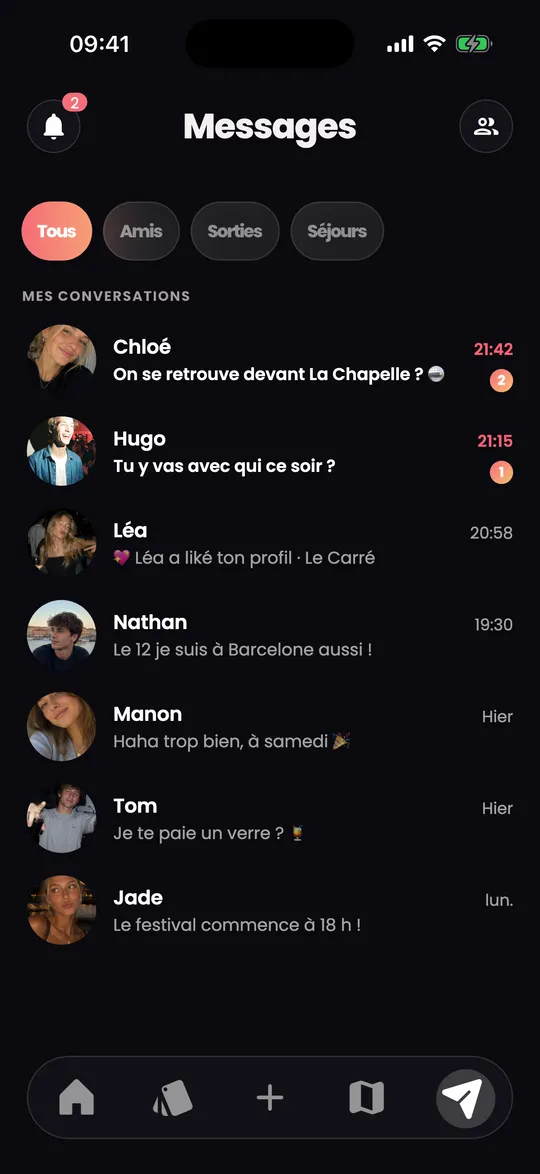Open Jade's festival conversation
Image resolution: width=540 pixels, height=1174 pixels.
(x=270, y=910)
